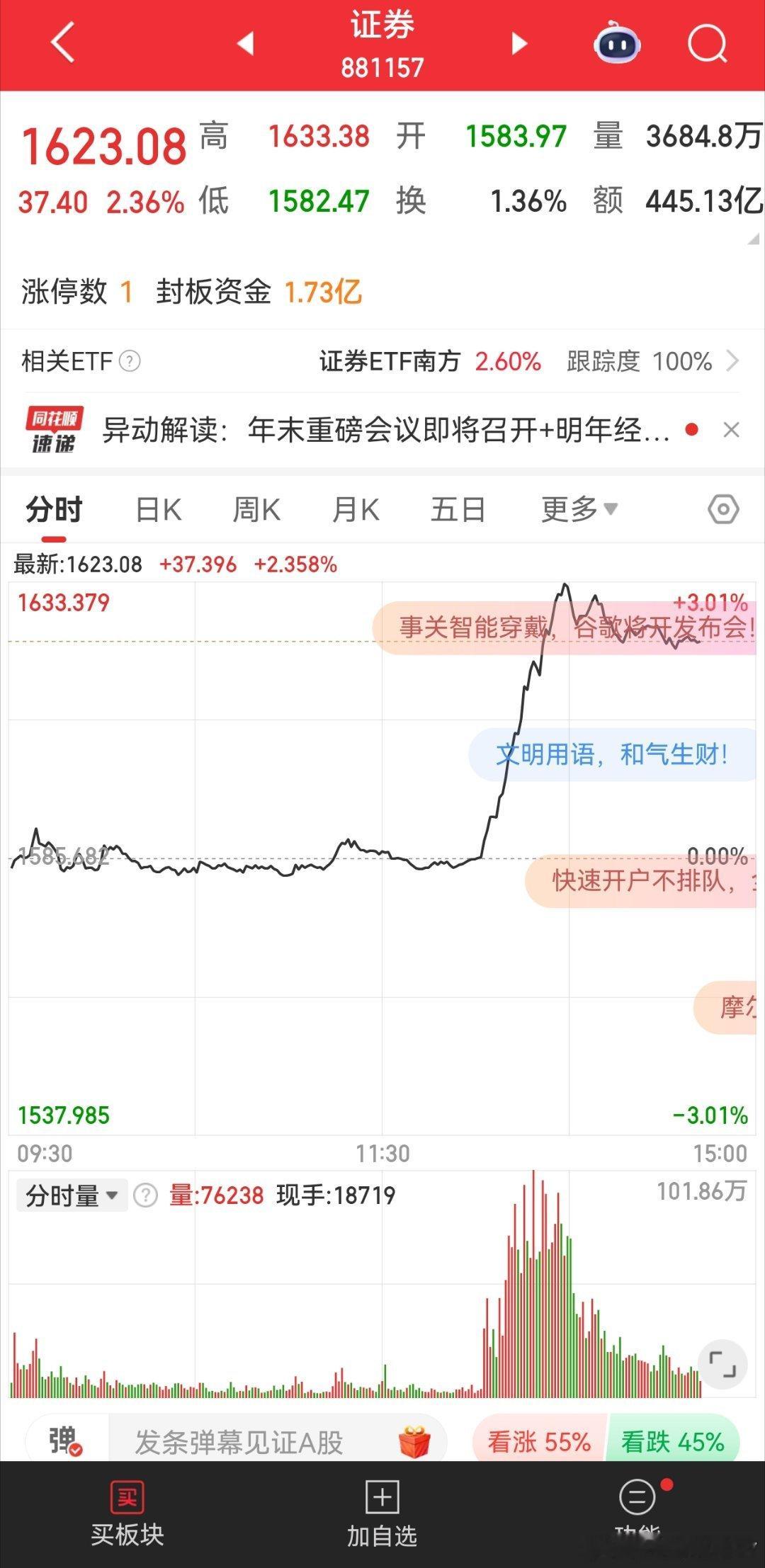The height and width of the screenshot is (1568, 765).
Task: Switch to the 日K tab
Action: [157, 509]
